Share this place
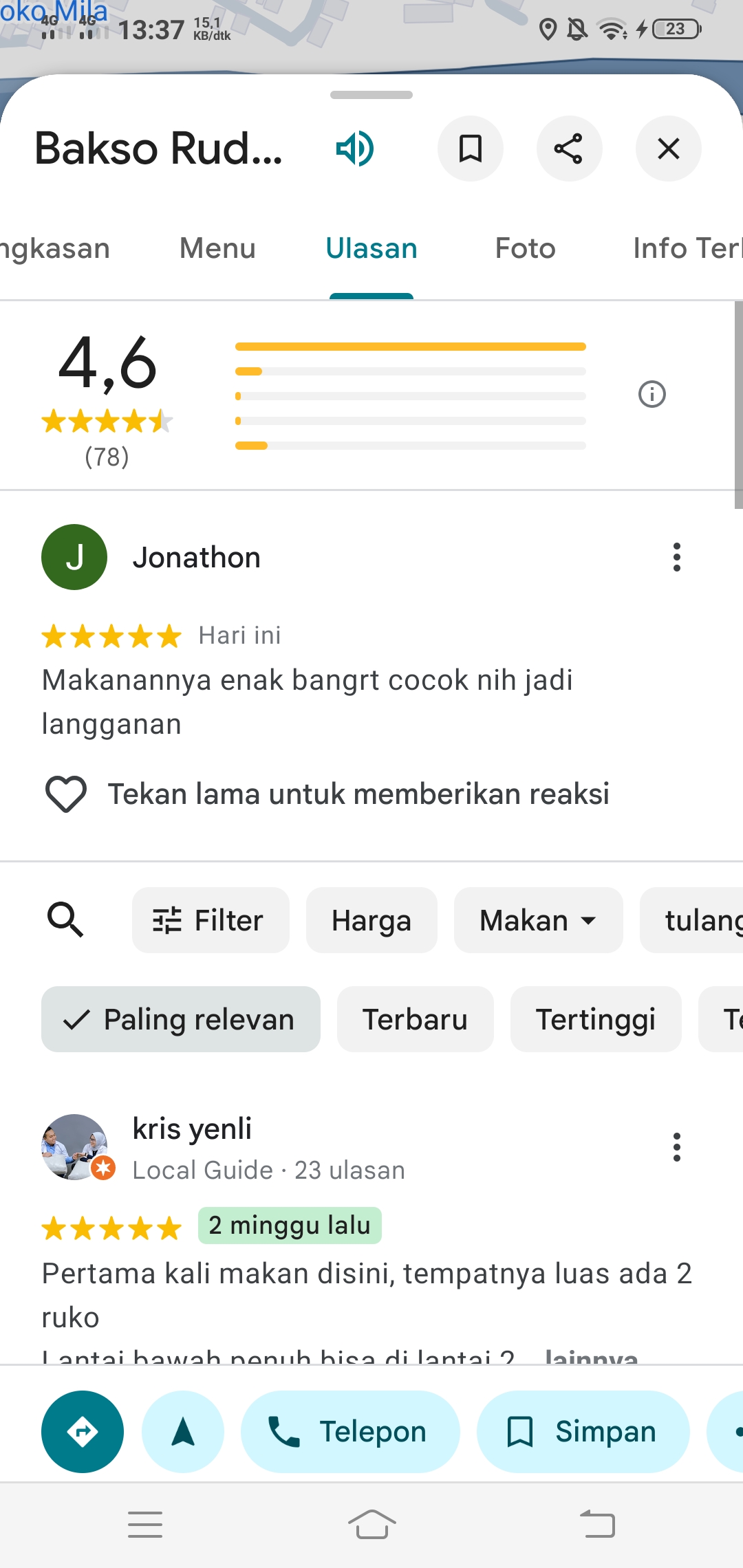The width and height of the screenshot is (743, 1568). pyautogui.click(x=569, y=149)
